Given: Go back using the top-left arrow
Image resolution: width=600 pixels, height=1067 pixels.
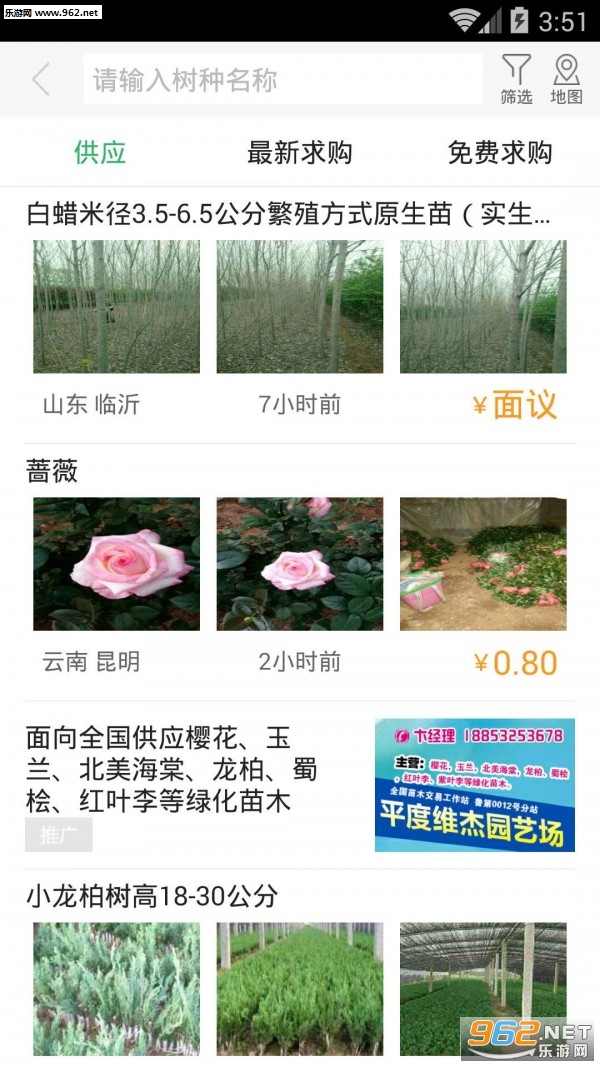Looking at the screenshot, I should click(41, 79).
